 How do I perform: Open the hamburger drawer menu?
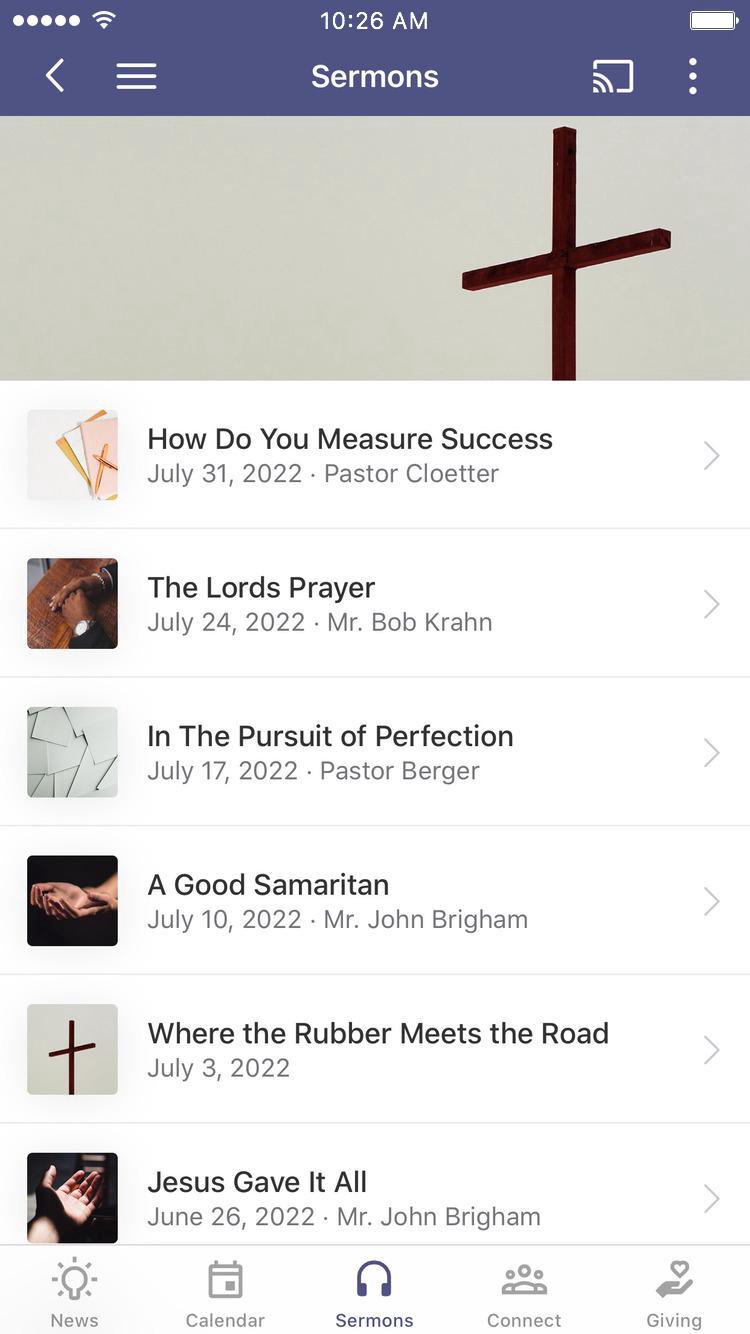pyautogui.click(x=136, y=76)
